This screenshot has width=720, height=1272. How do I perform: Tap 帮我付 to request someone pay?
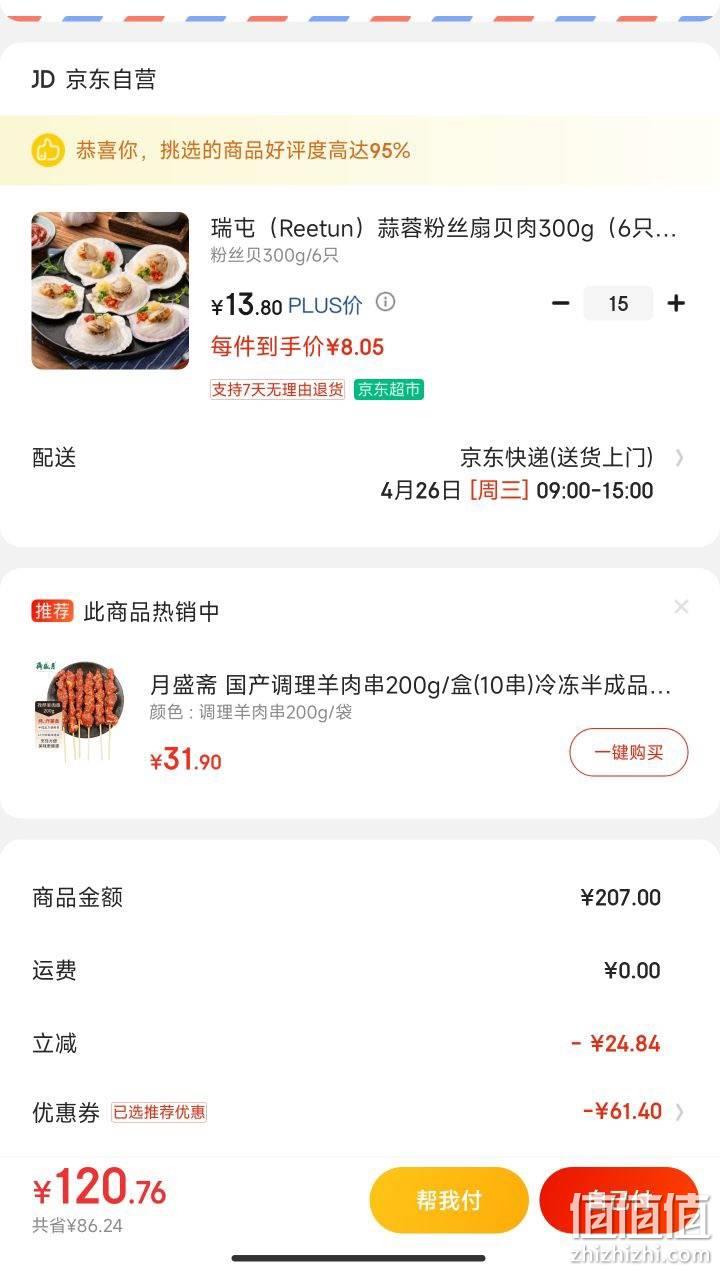(449, 1200)
